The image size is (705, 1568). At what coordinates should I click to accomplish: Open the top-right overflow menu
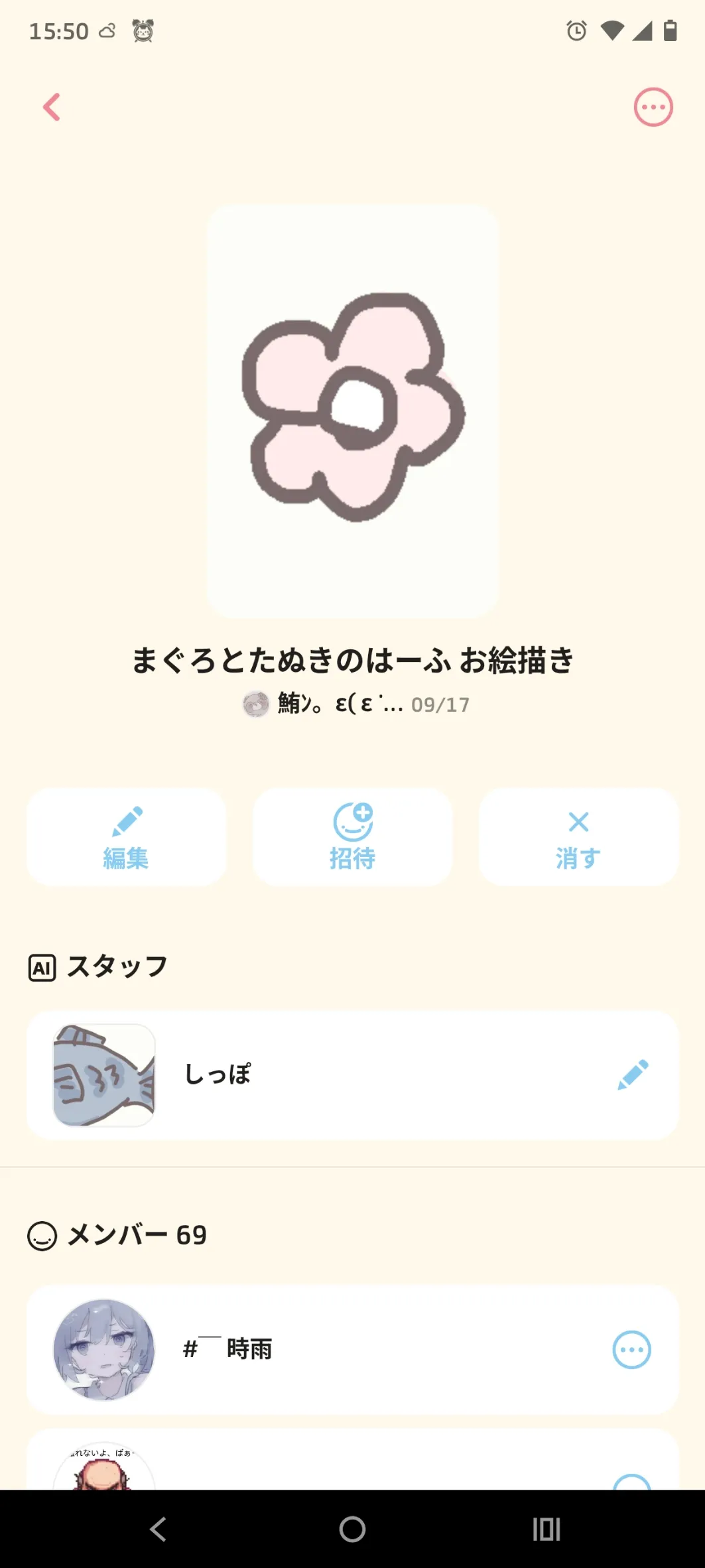click(653, 107)
